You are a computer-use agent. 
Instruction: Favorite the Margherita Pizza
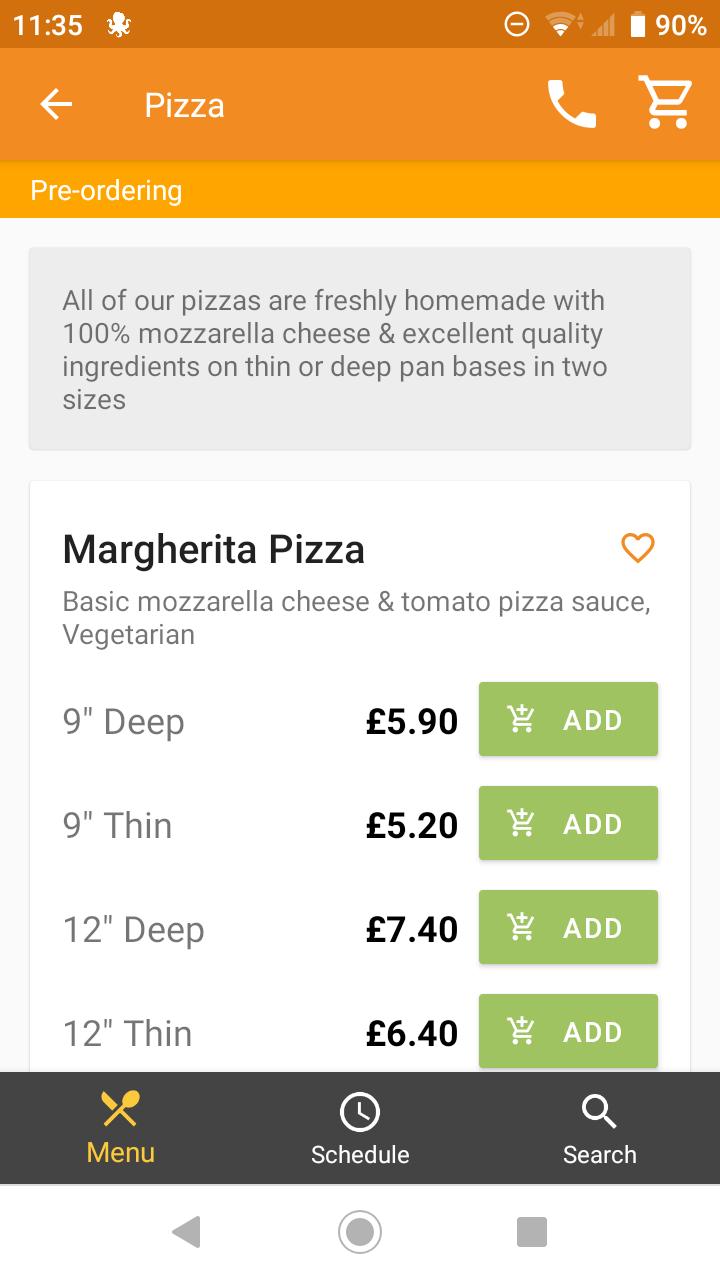tap(637, 548)
